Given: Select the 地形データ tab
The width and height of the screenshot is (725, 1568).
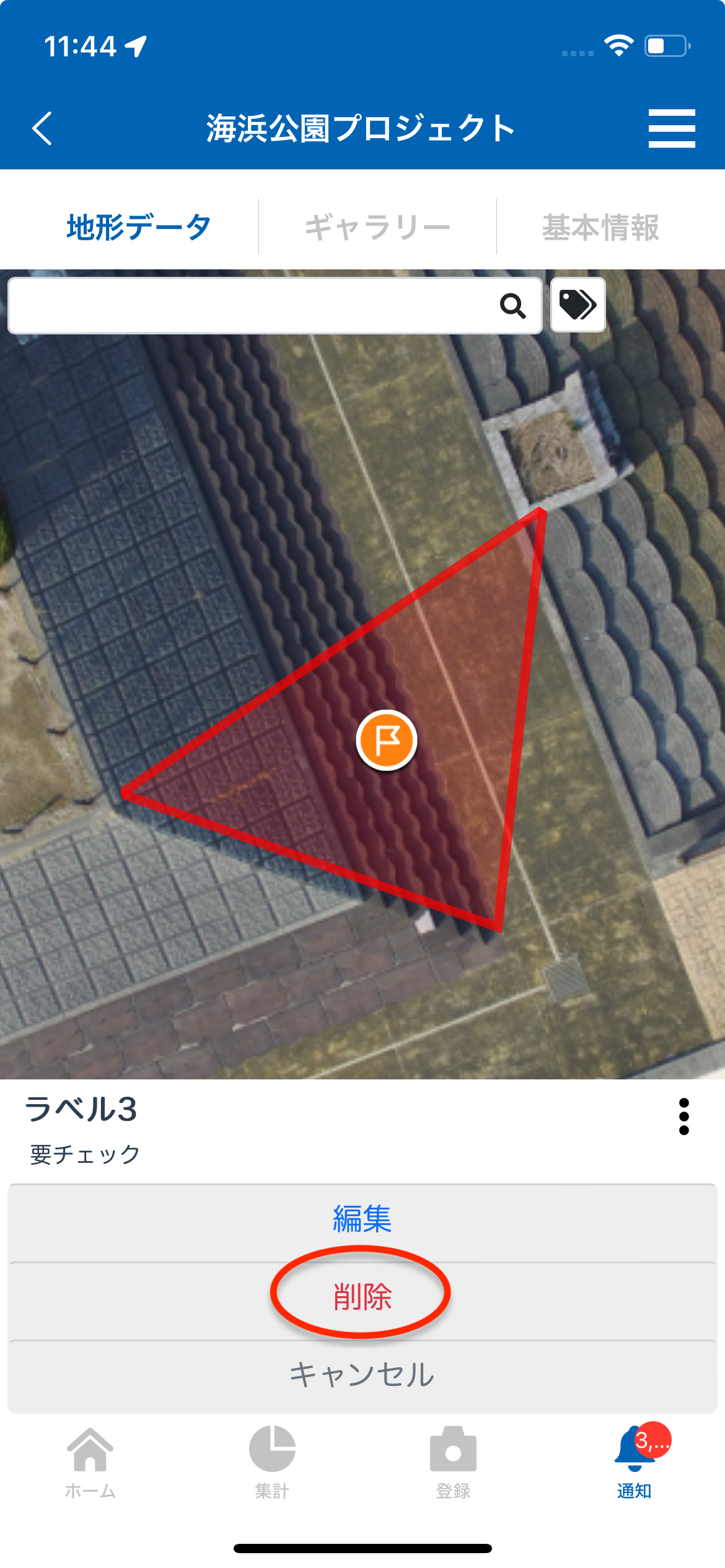Looking at the screenshot, I should point(139,227).
